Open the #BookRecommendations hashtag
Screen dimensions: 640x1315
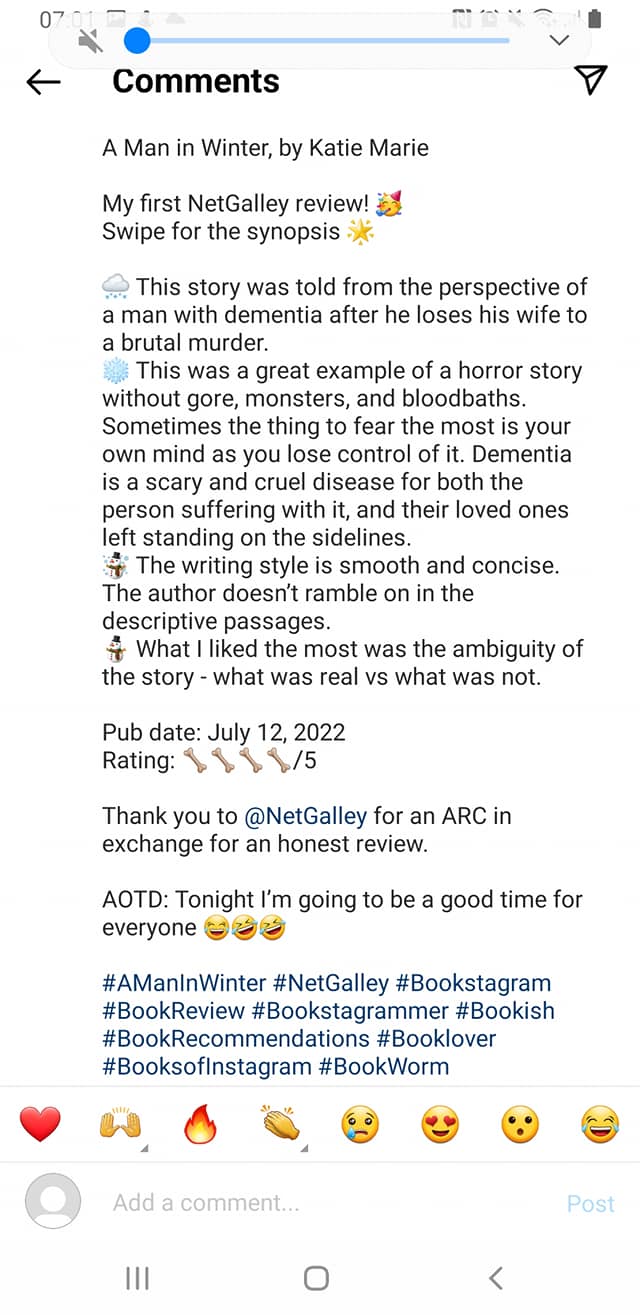(236, 1039)
